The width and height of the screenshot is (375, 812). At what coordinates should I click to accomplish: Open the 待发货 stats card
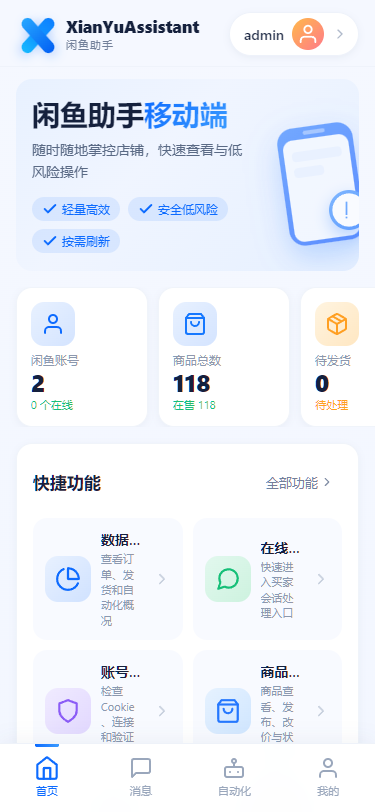(338, 357)
